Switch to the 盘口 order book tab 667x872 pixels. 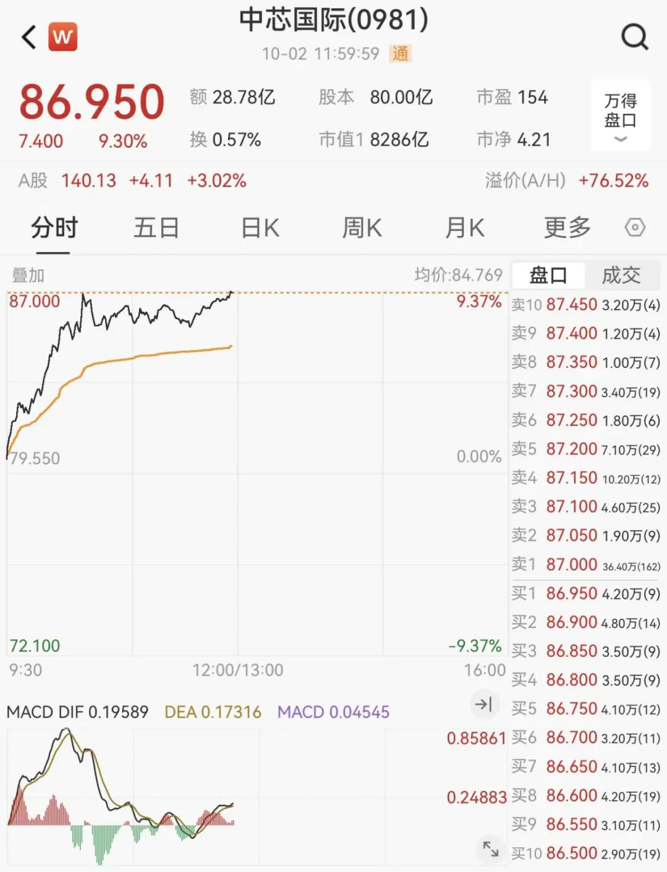(x=548, y=275)
